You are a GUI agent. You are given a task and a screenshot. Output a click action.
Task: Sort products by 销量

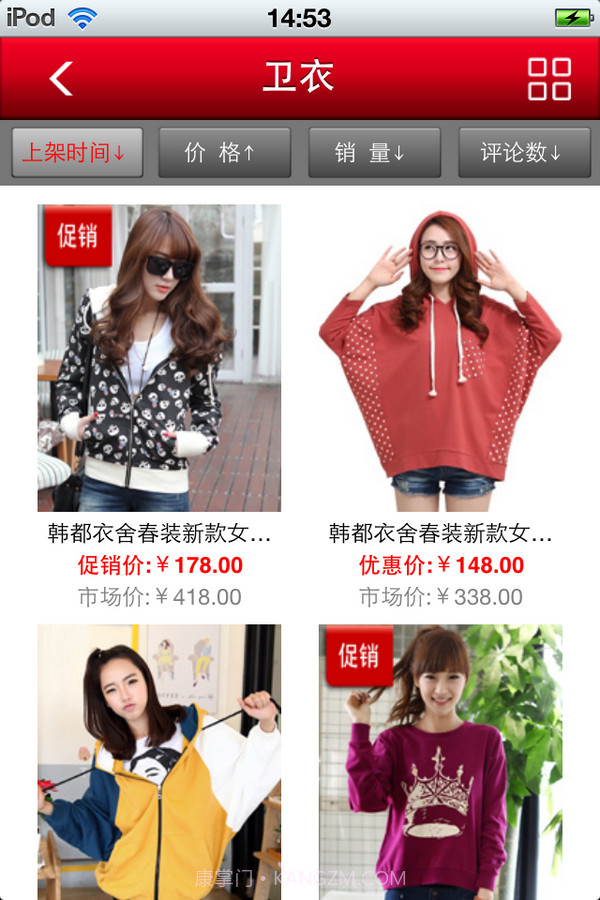(x=374, y=153)
